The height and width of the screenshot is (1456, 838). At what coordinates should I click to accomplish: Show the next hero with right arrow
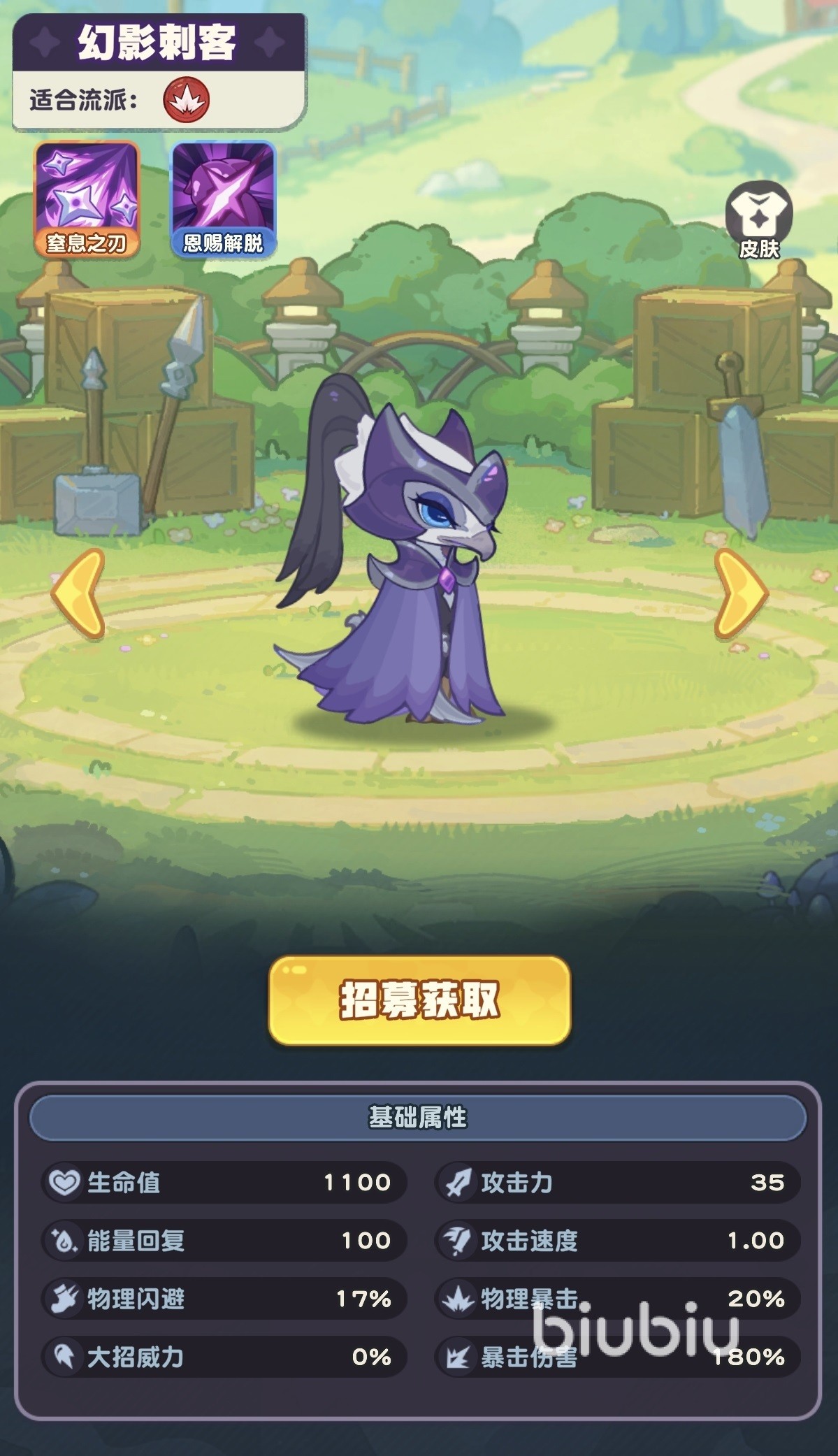pos(741,594)
